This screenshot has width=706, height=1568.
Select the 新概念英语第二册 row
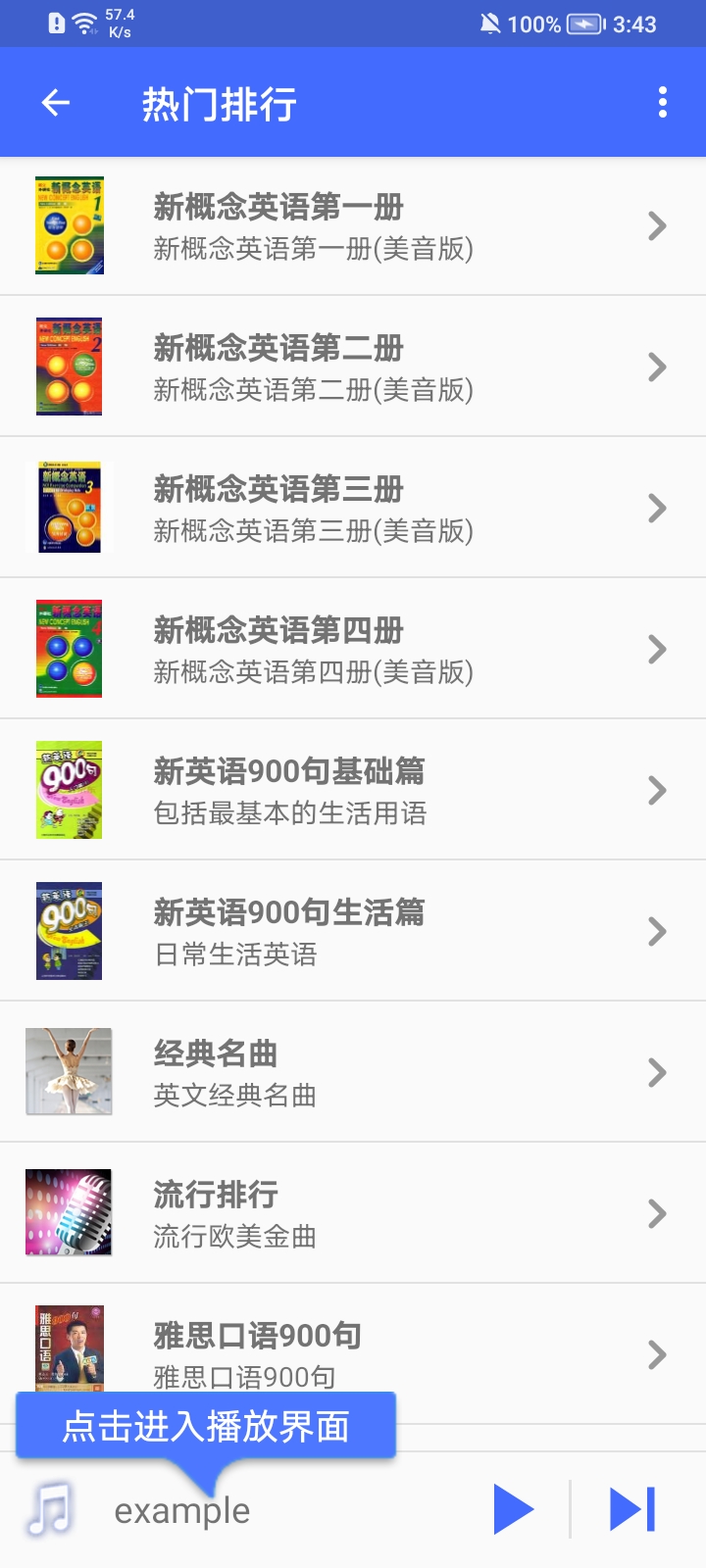pos(353,367)
